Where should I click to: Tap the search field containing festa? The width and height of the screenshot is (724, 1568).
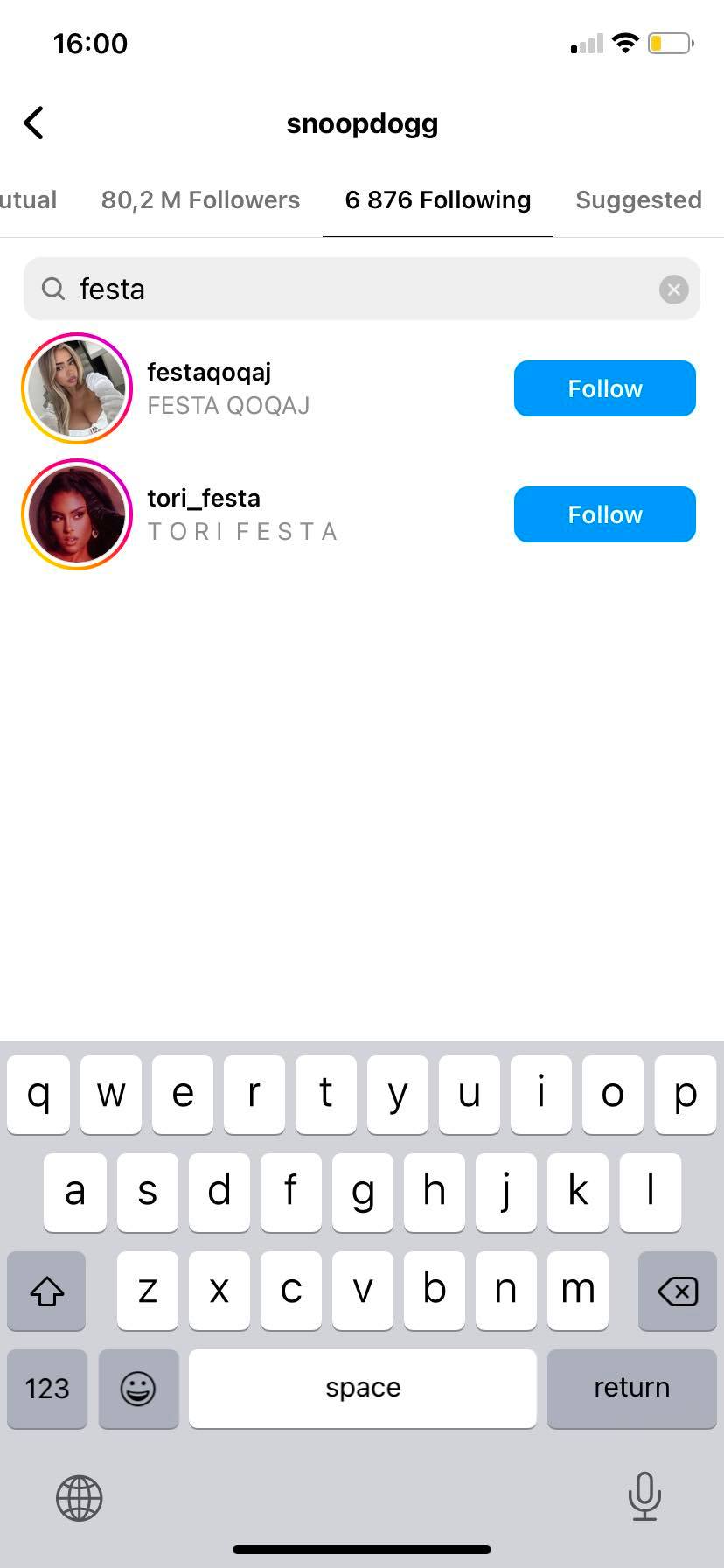[x=350, y=290]
